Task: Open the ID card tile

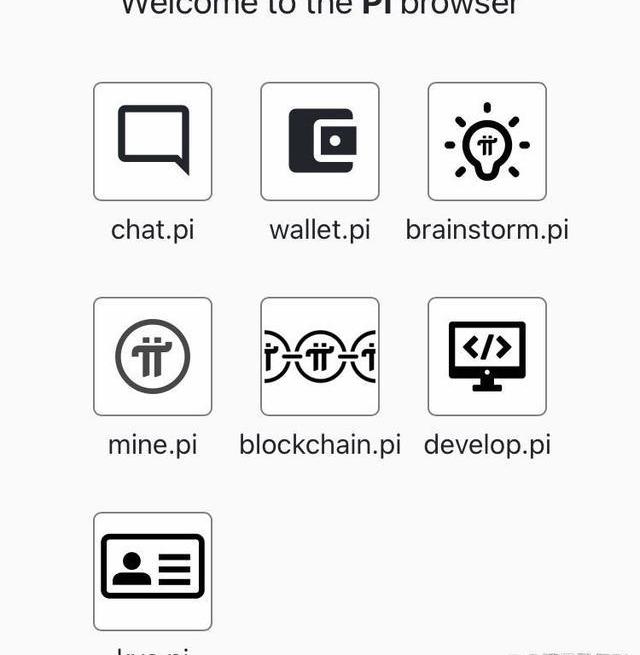Action: click(153, 571)
